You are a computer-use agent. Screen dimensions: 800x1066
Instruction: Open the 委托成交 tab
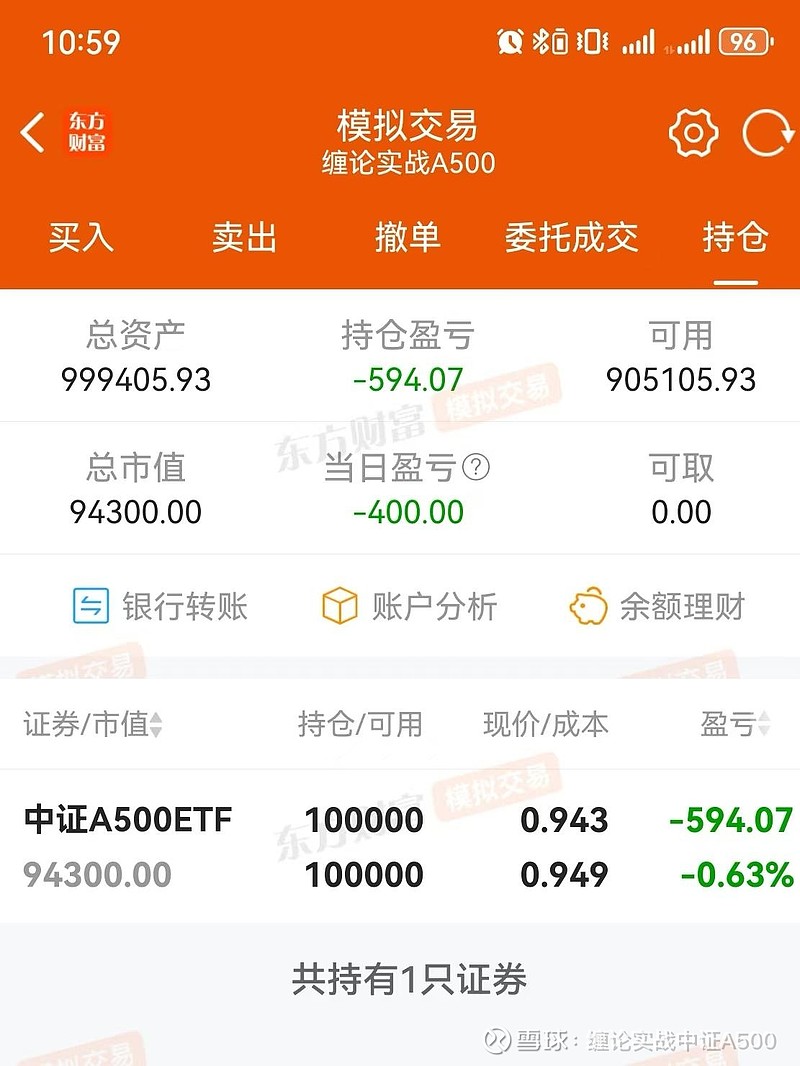tap(573, 238)
